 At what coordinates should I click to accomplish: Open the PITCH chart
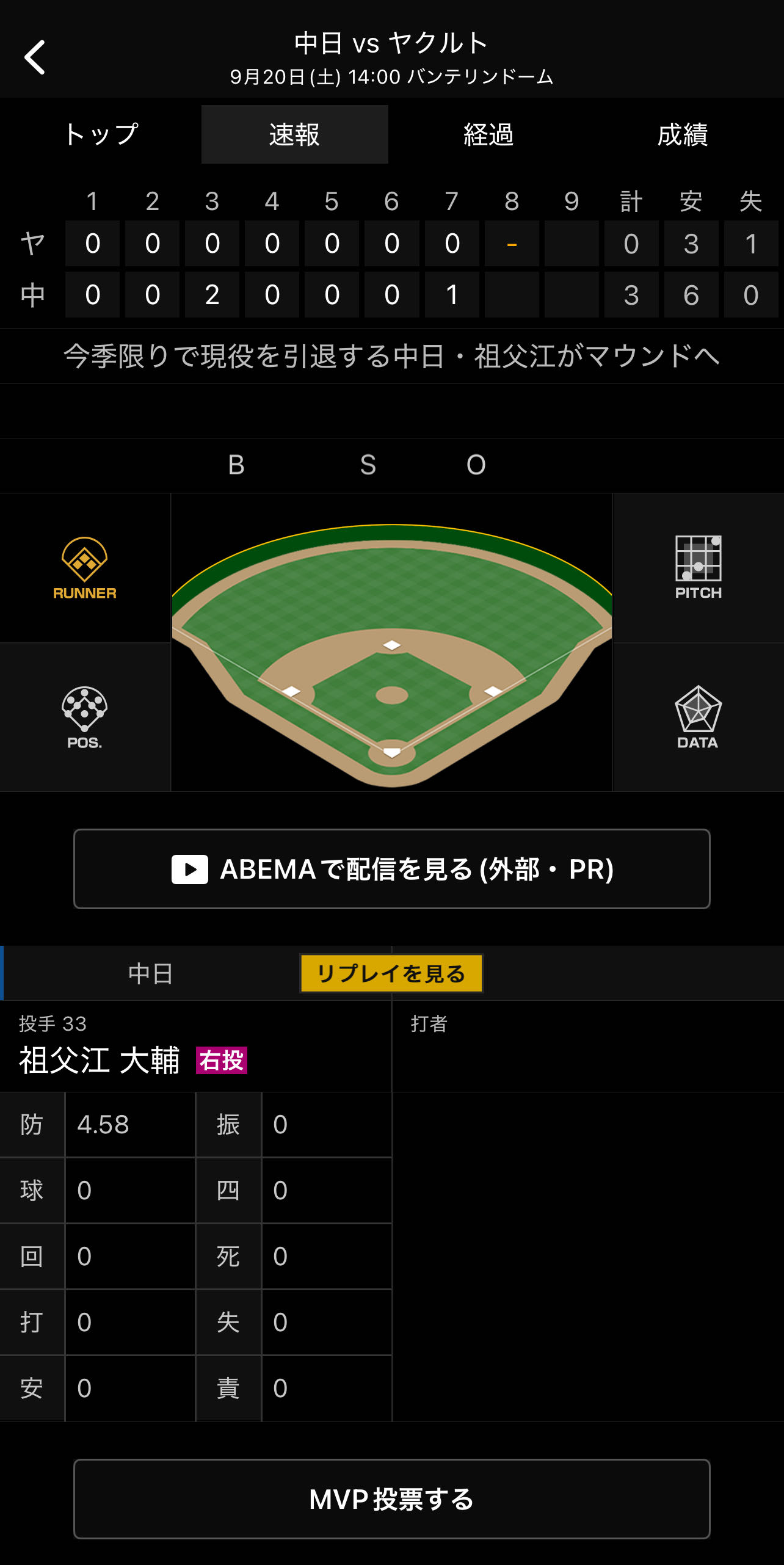[698, 568]
